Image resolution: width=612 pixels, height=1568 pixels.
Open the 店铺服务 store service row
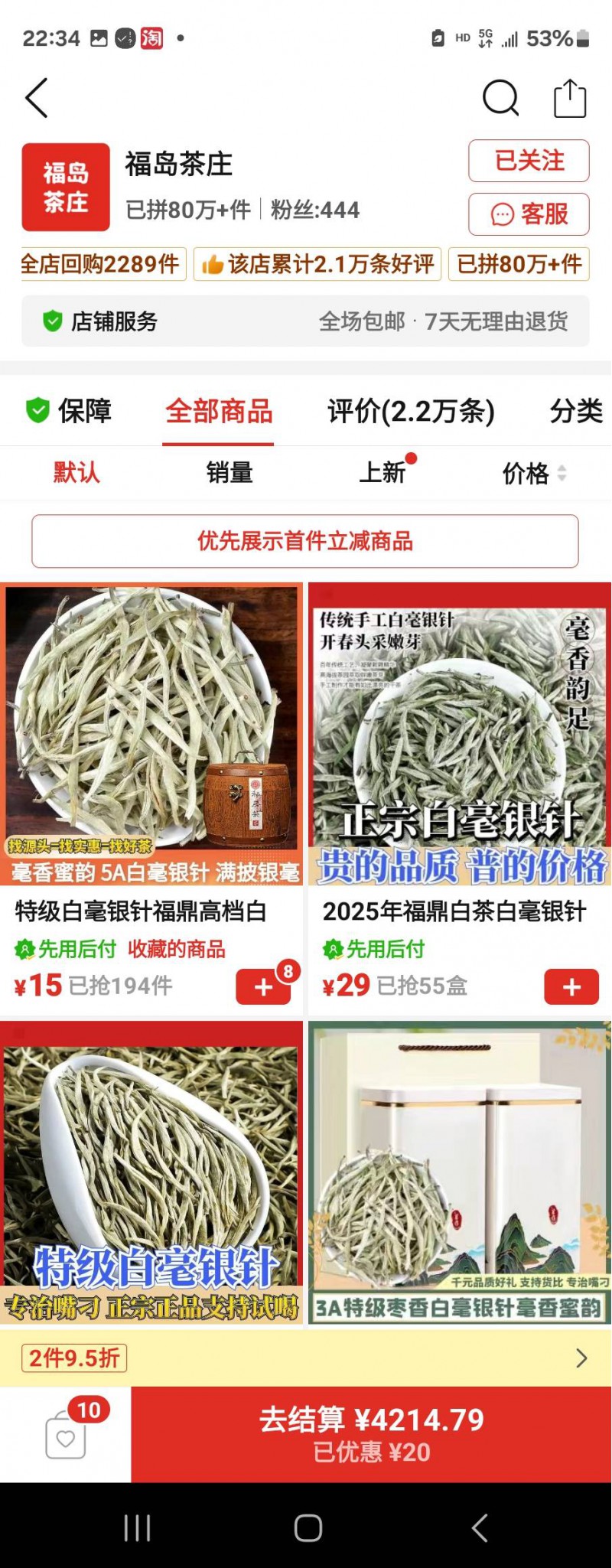(305, 321)
